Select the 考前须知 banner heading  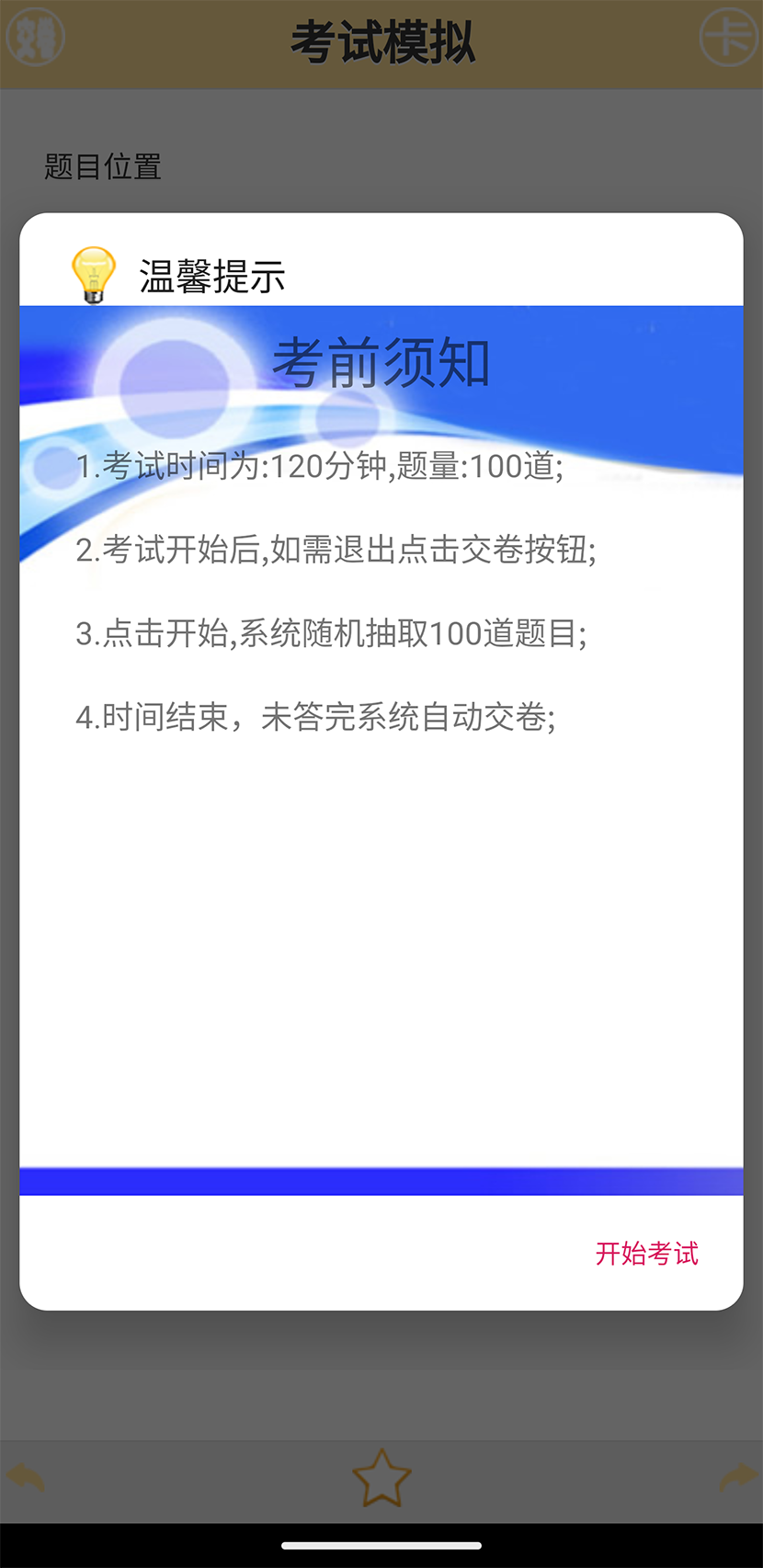coord(381,362)
